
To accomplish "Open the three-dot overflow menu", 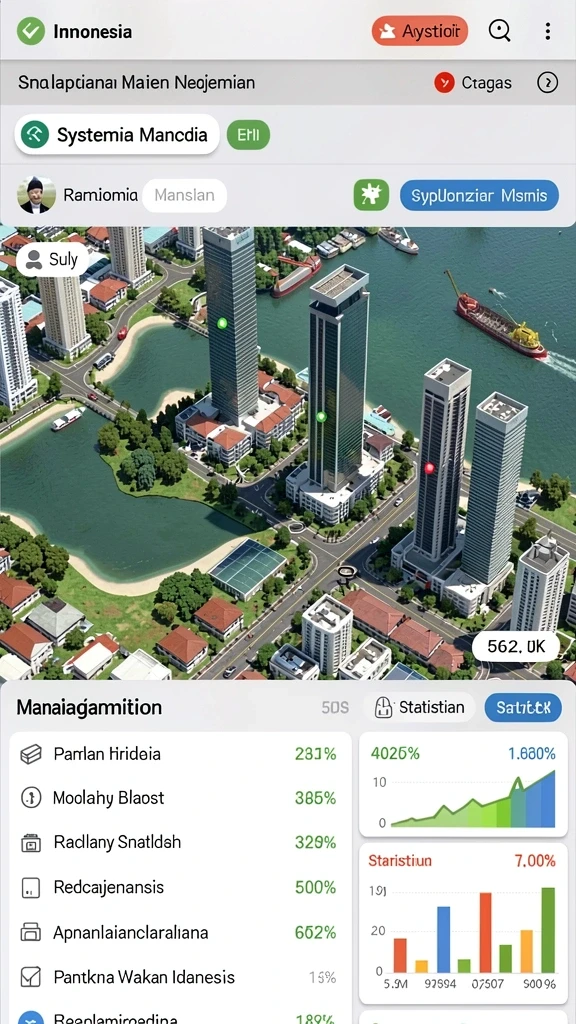I will [547, 31].
